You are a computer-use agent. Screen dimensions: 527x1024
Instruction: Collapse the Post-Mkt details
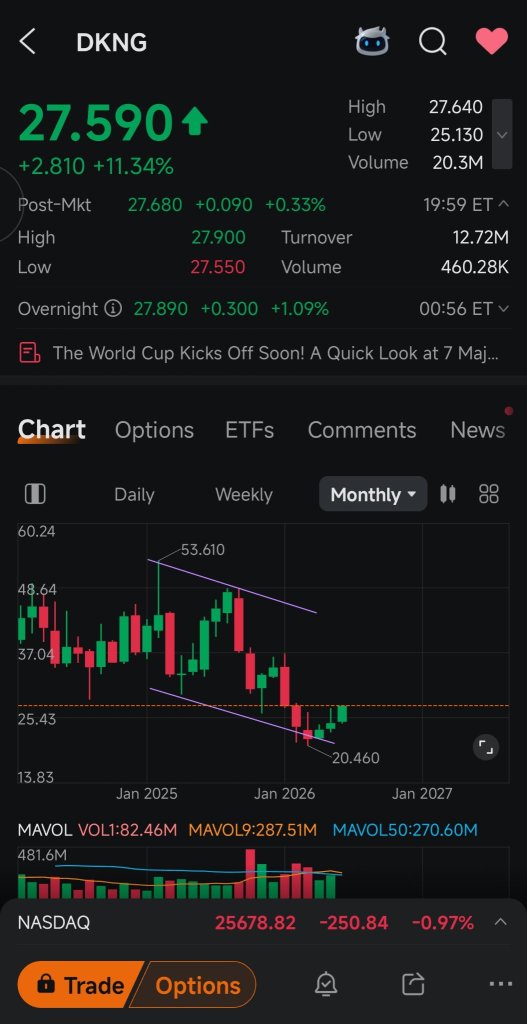coord(503,204)
